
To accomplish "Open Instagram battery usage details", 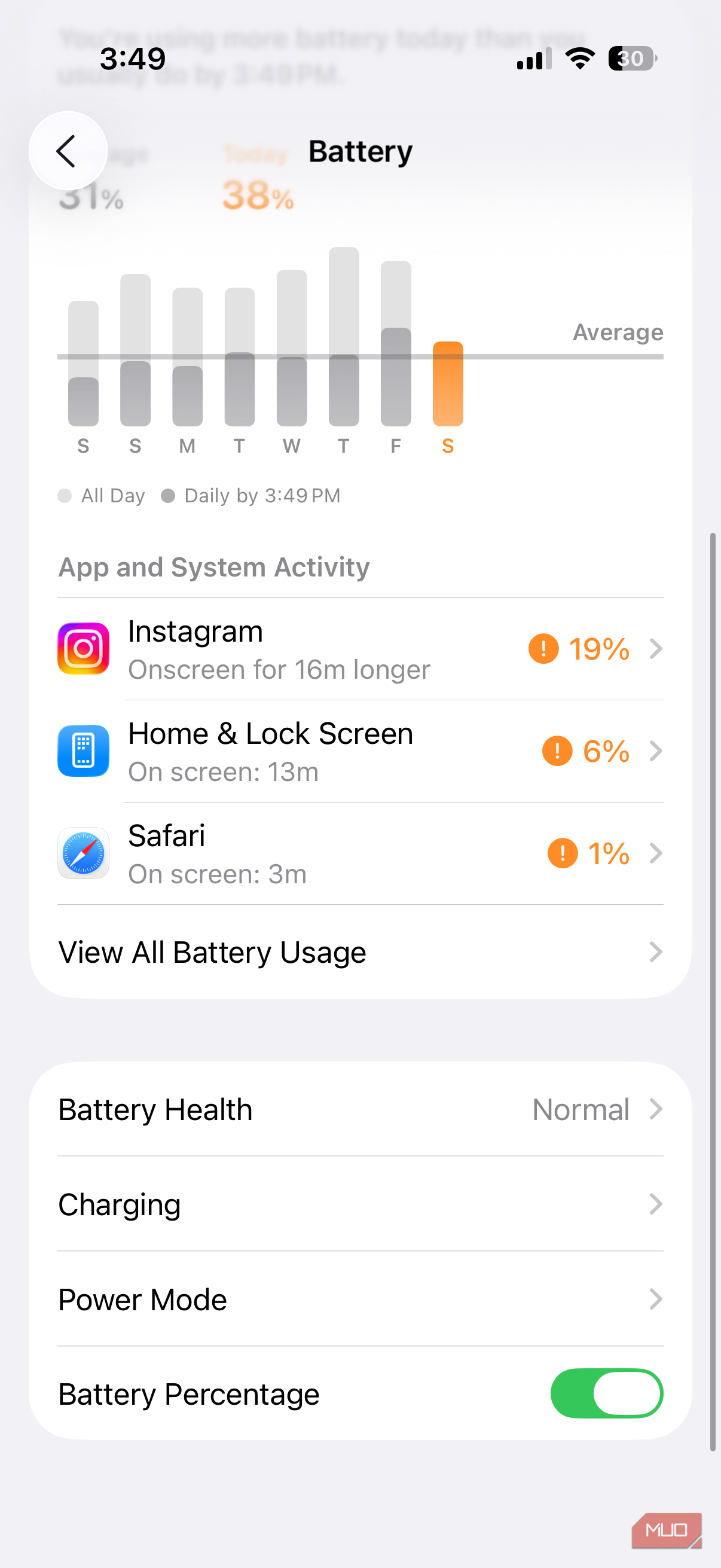I will tap(360, 649).
